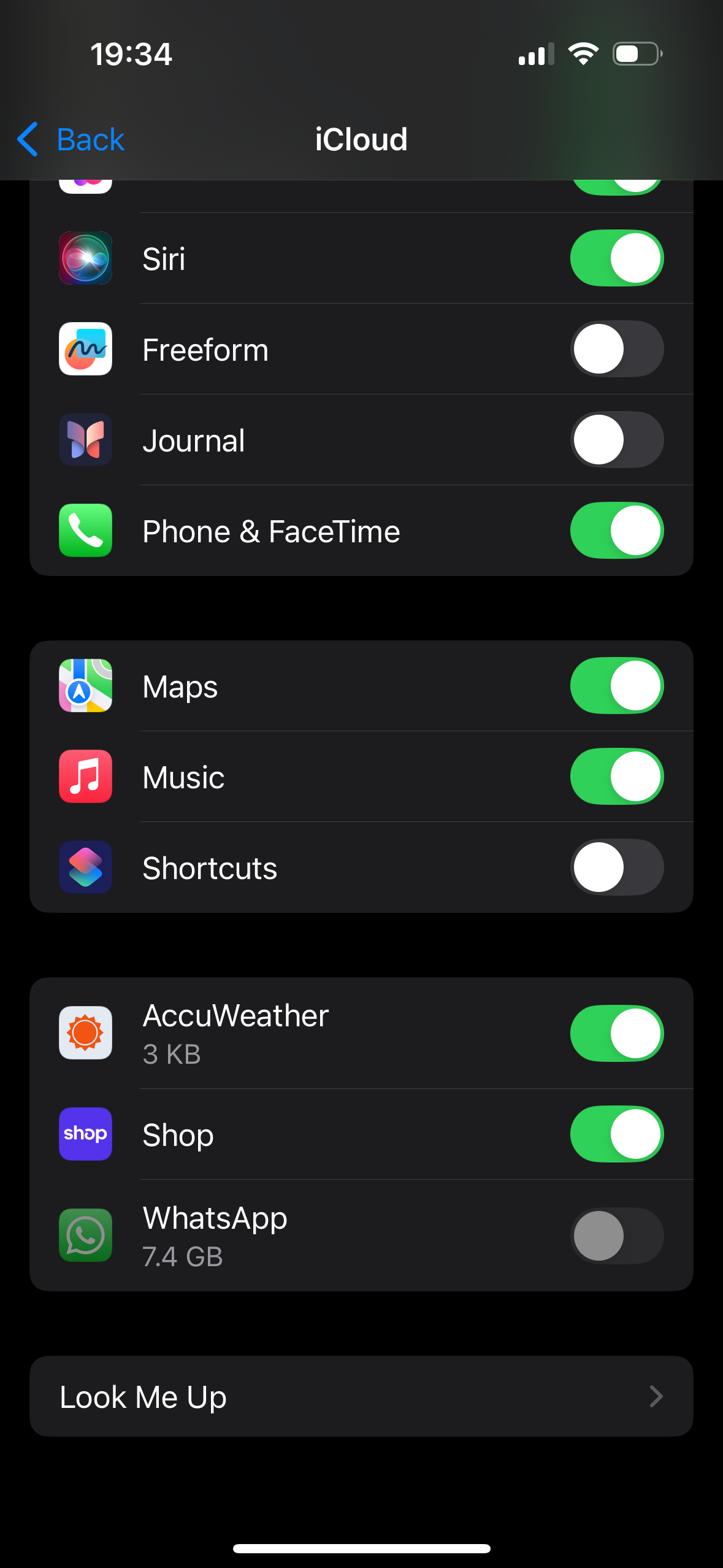Toggle off Music iCloud sync
Screen dimensions: 723x1568
(616, 777)
